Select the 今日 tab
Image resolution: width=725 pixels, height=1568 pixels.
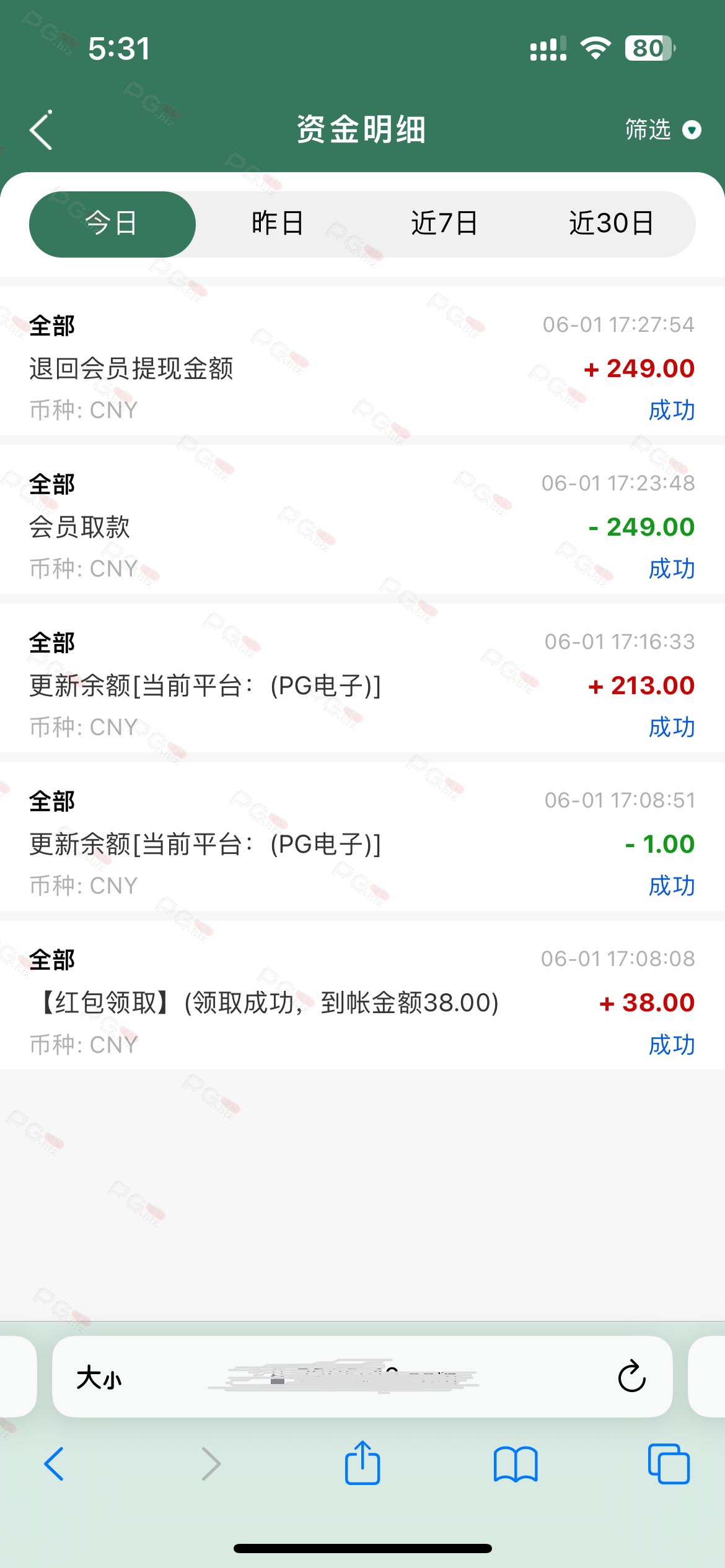coord(112,224)
